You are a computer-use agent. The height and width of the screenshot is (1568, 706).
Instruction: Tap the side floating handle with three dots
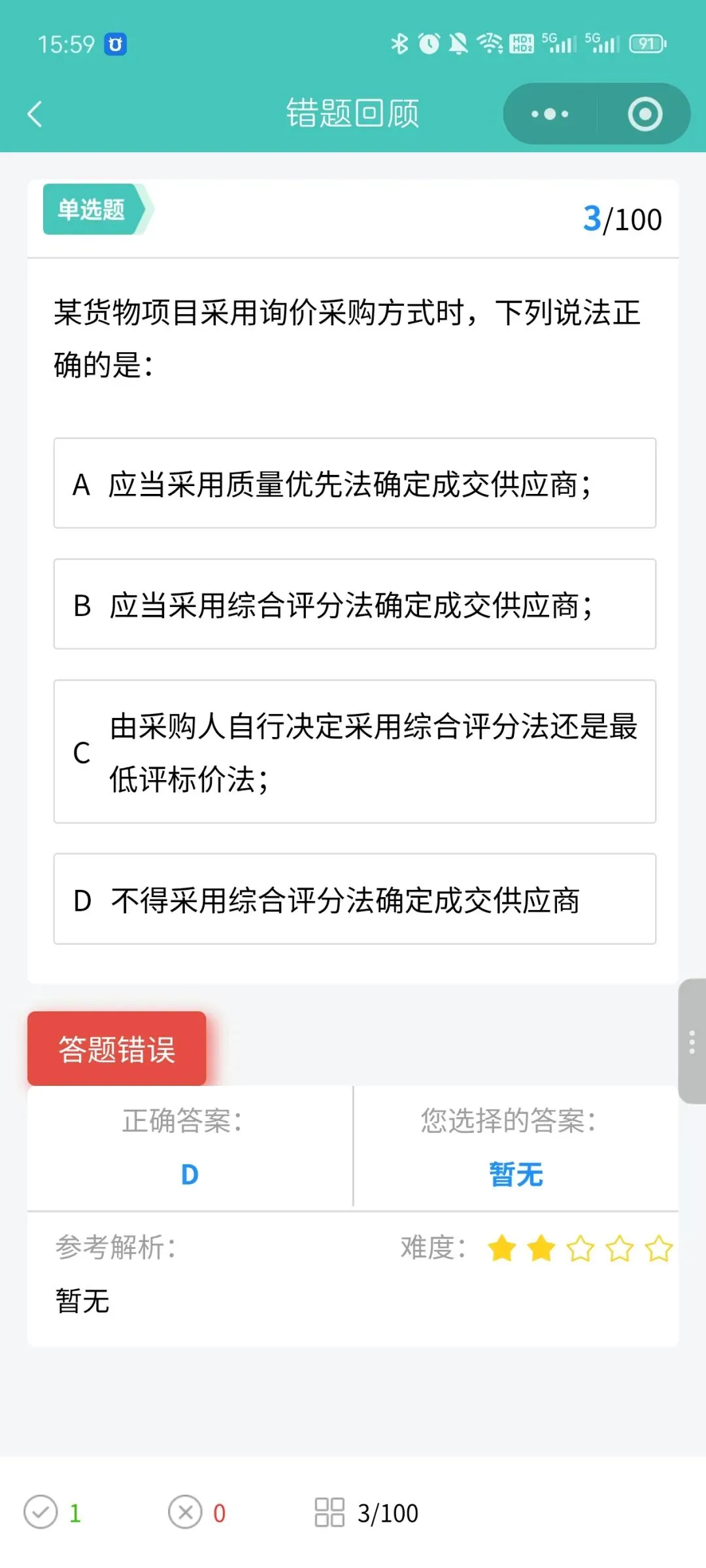pyautogui.click(x=692, y=1041)
